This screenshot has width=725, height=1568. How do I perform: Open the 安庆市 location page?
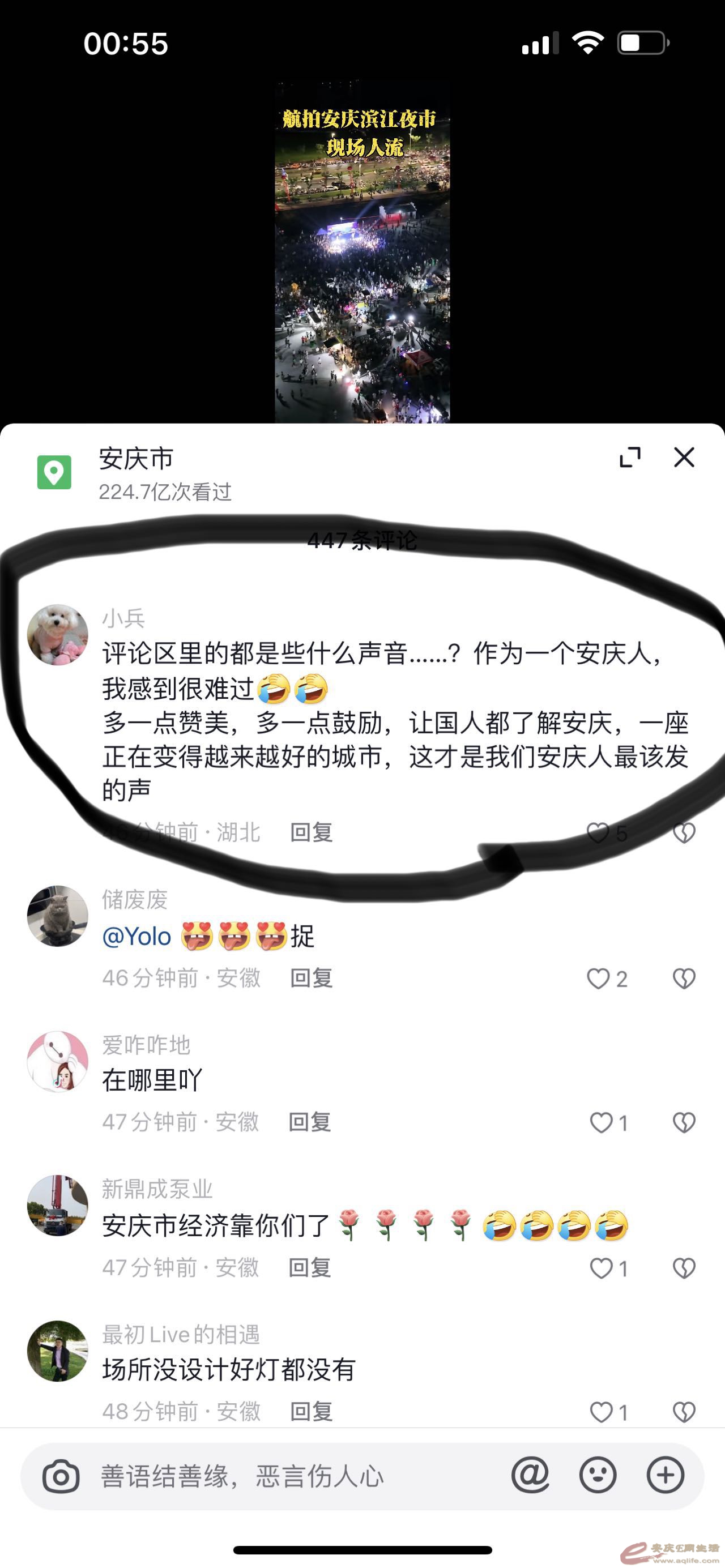point(136,459)
